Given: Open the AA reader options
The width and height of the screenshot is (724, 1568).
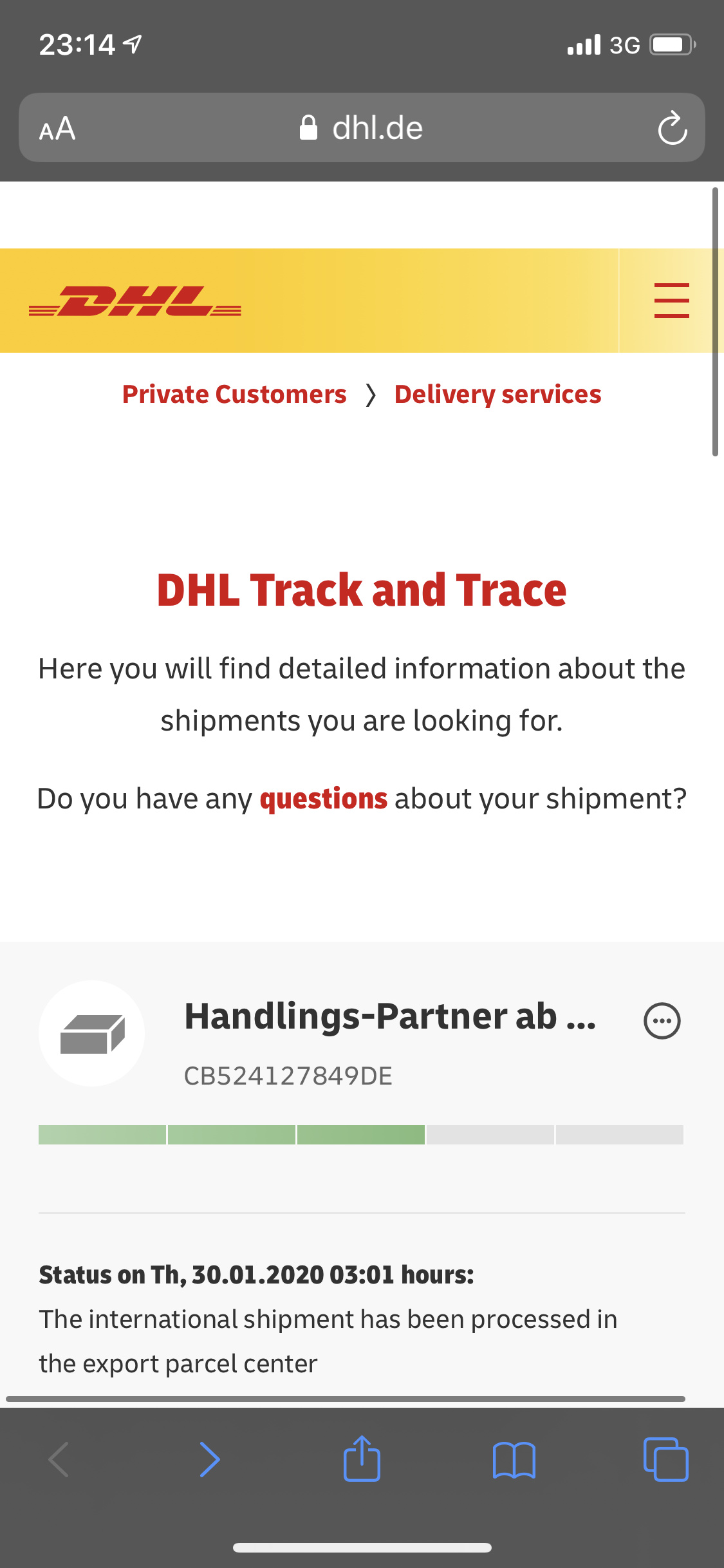Looking at the screenshot, I should 57,129.
